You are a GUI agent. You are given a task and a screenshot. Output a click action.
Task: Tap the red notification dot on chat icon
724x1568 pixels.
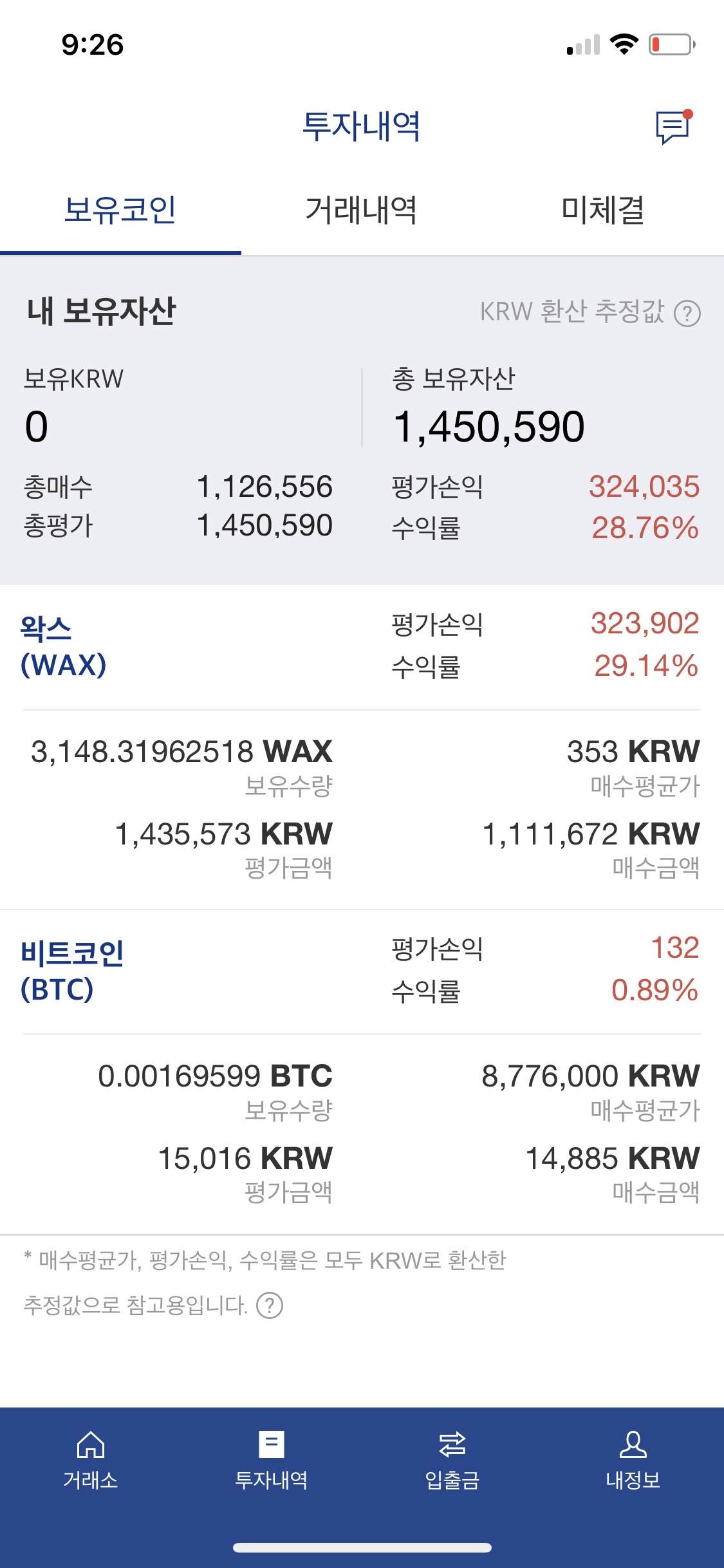[x=689, y=113]
